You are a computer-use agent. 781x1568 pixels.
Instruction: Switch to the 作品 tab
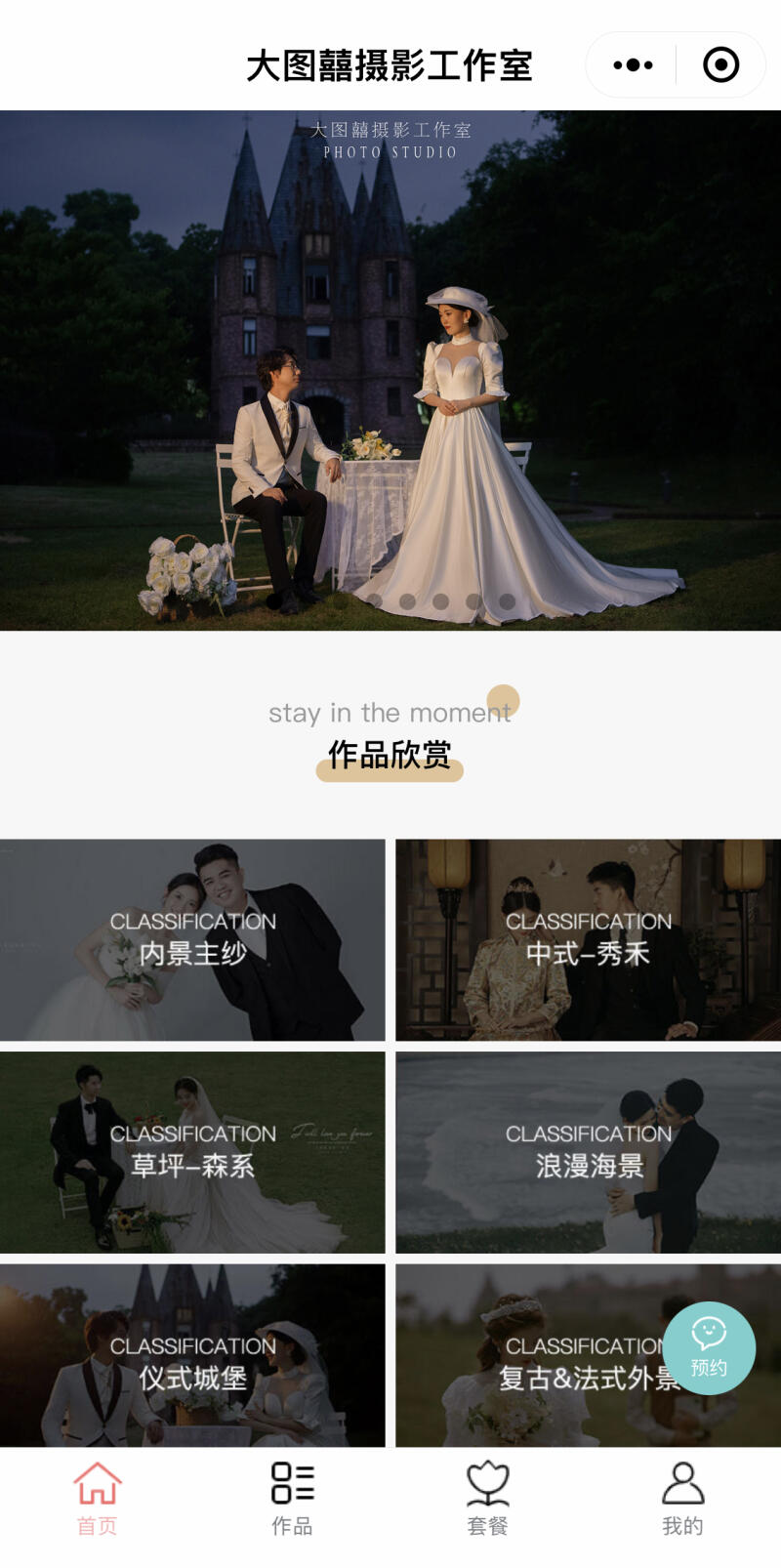[293, 1499]
